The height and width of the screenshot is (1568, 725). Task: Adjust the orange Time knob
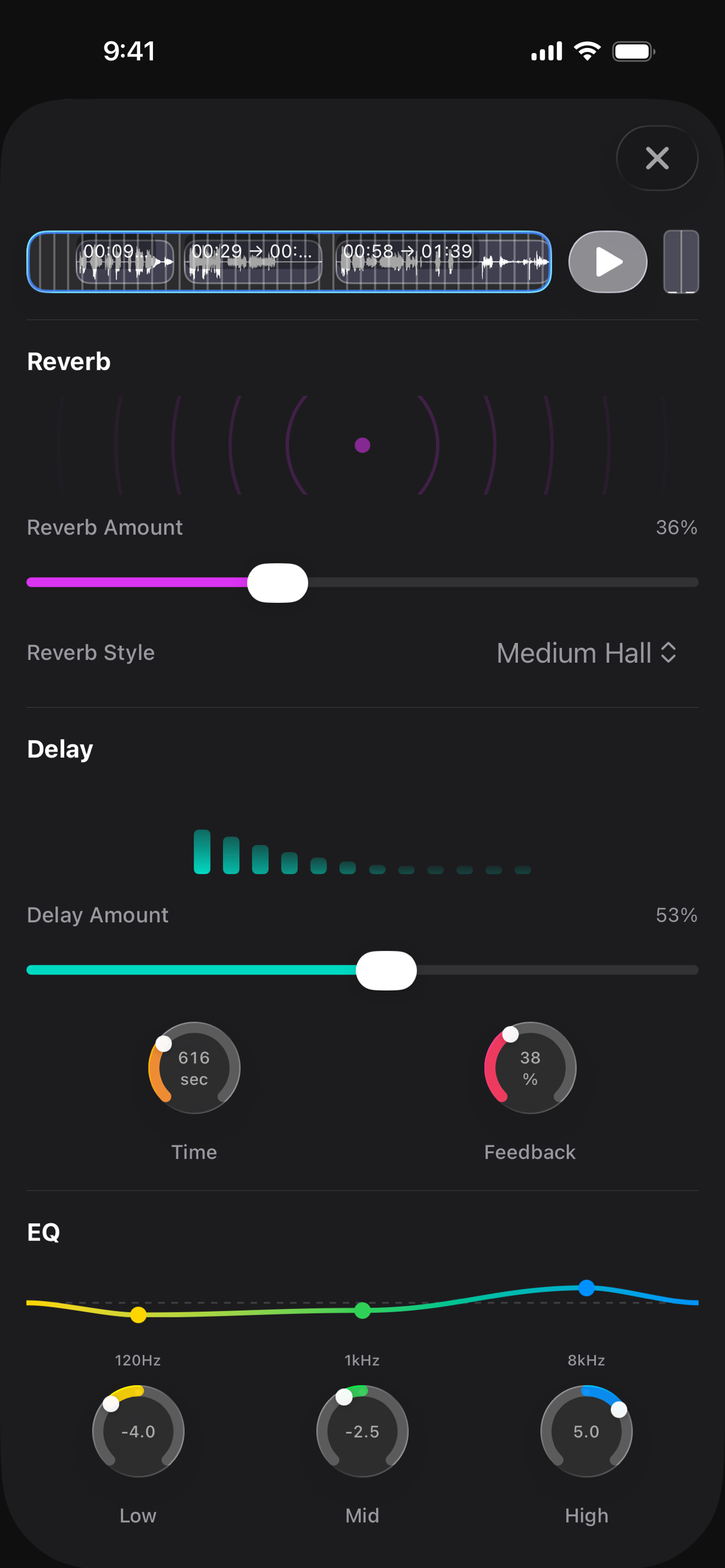point(194,1070)
